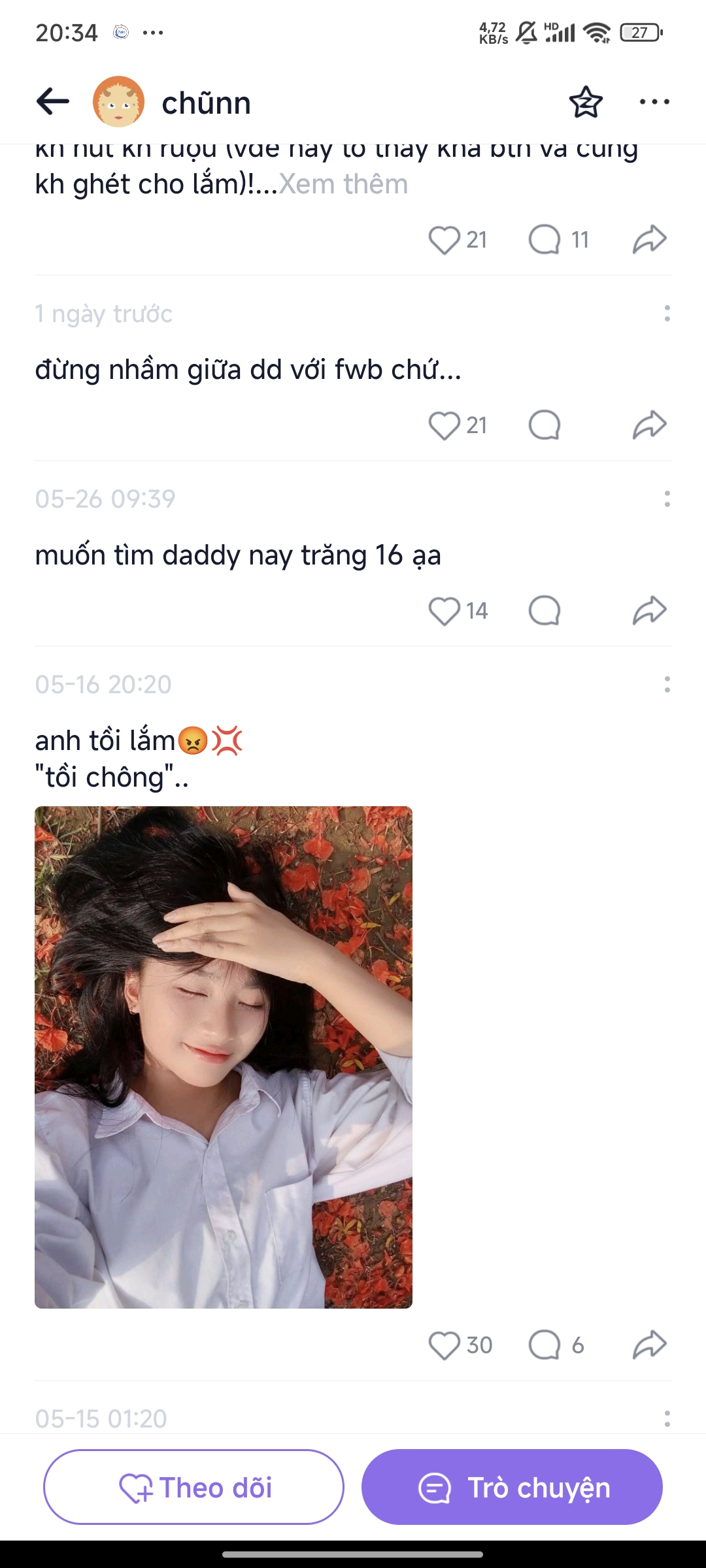Comment on the 'đừng nhầm giữa dd' post
This screenshot has width=706, height=1568.
(x=545, y=425)
